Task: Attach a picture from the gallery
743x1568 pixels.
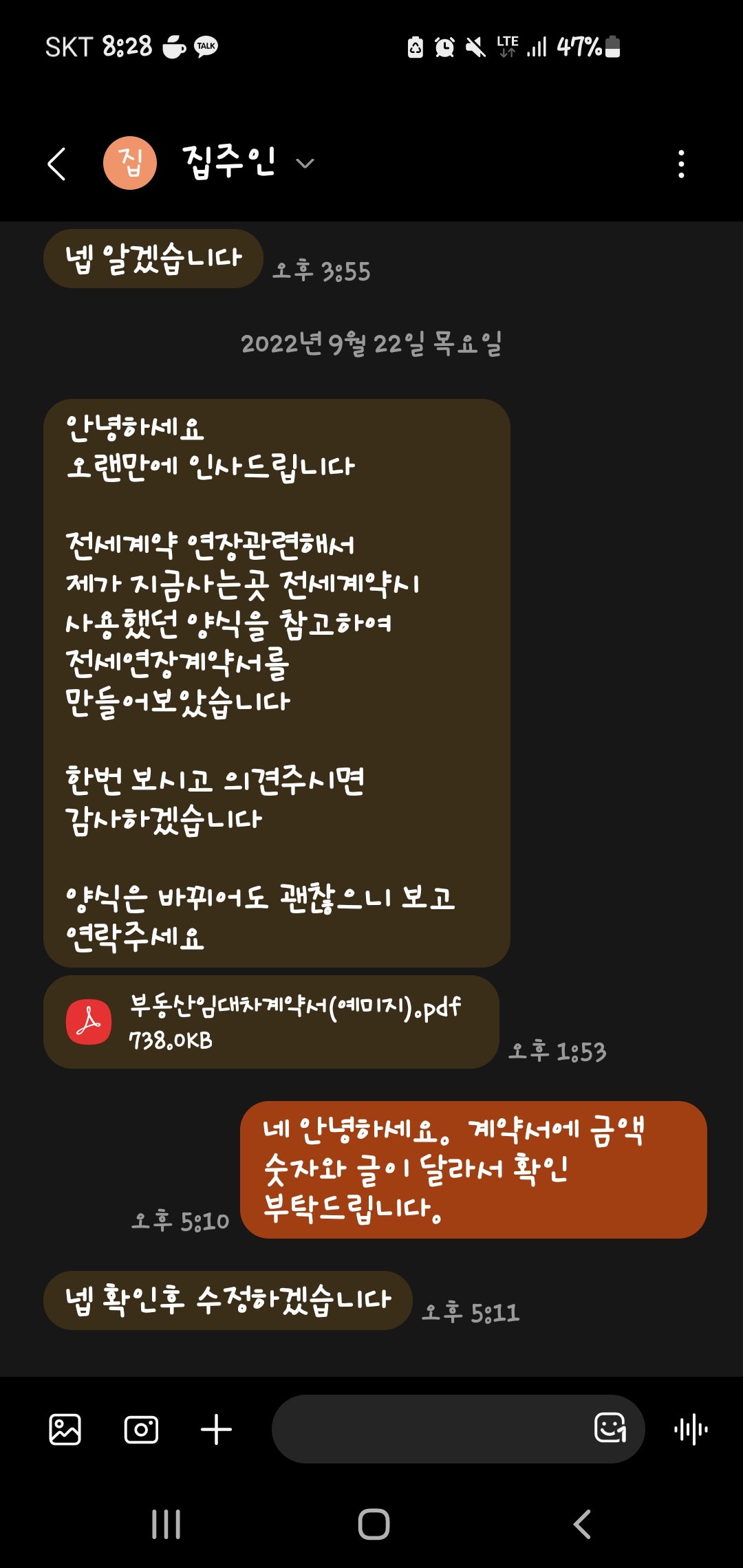Action: (x=65, y=1430)
